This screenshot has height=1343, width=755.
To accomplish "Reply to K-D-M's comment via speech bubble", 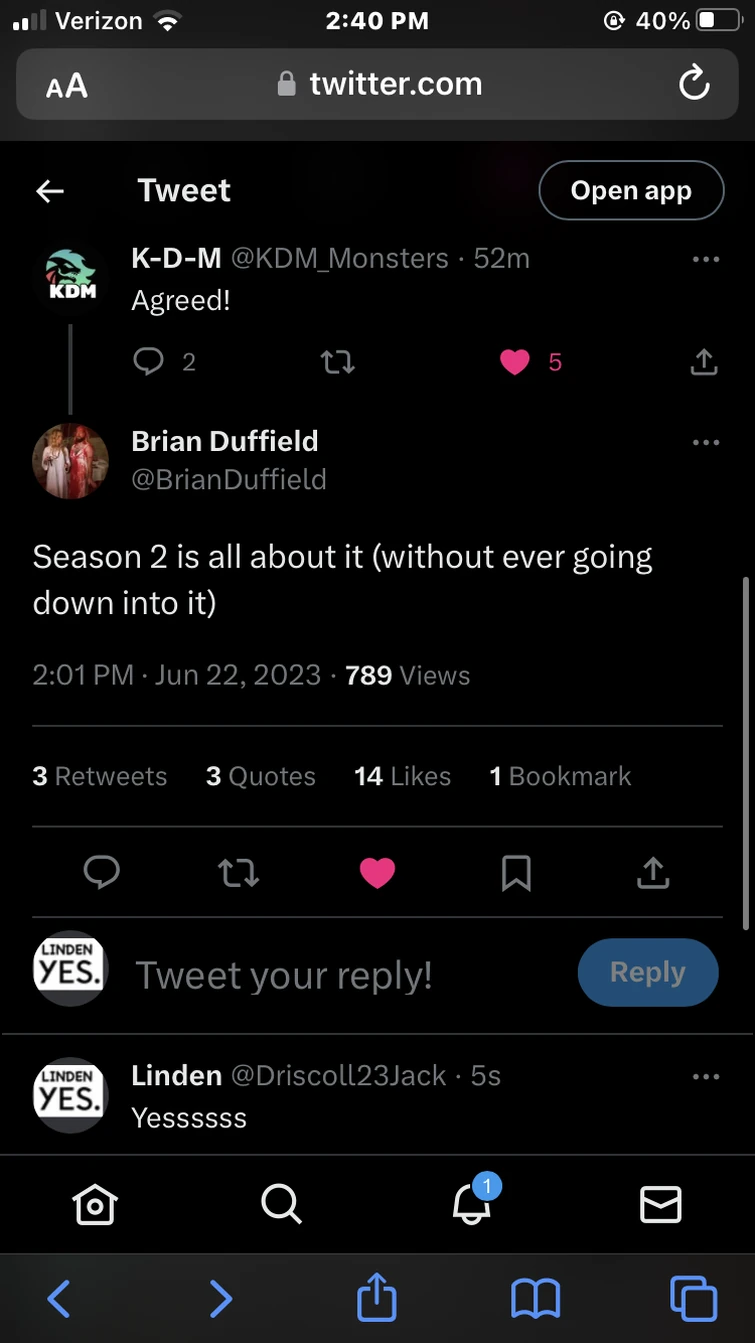I will click(148, 362).
